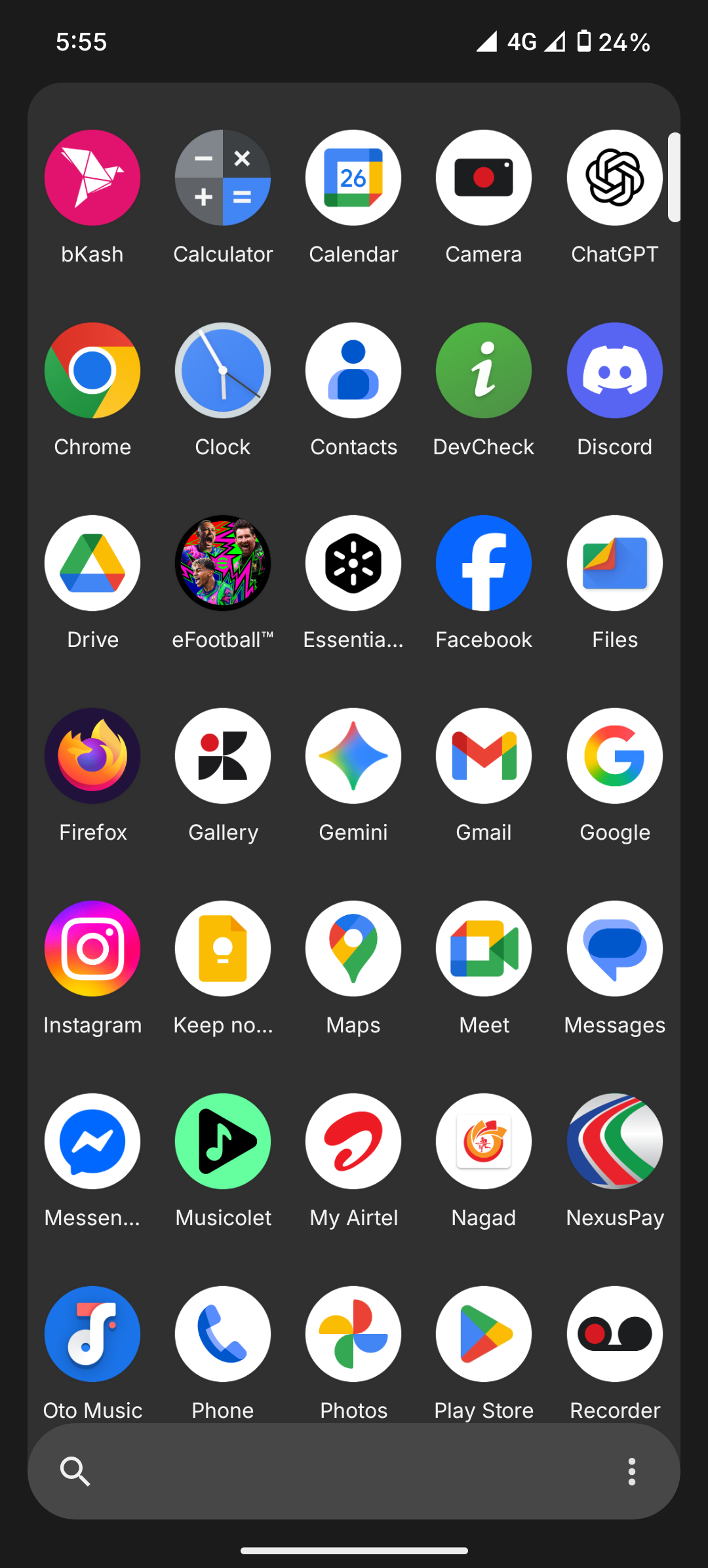The width and height of the screenshot is (708, 1568).
Task: Open the Gemini app
Action: point(353,756)
